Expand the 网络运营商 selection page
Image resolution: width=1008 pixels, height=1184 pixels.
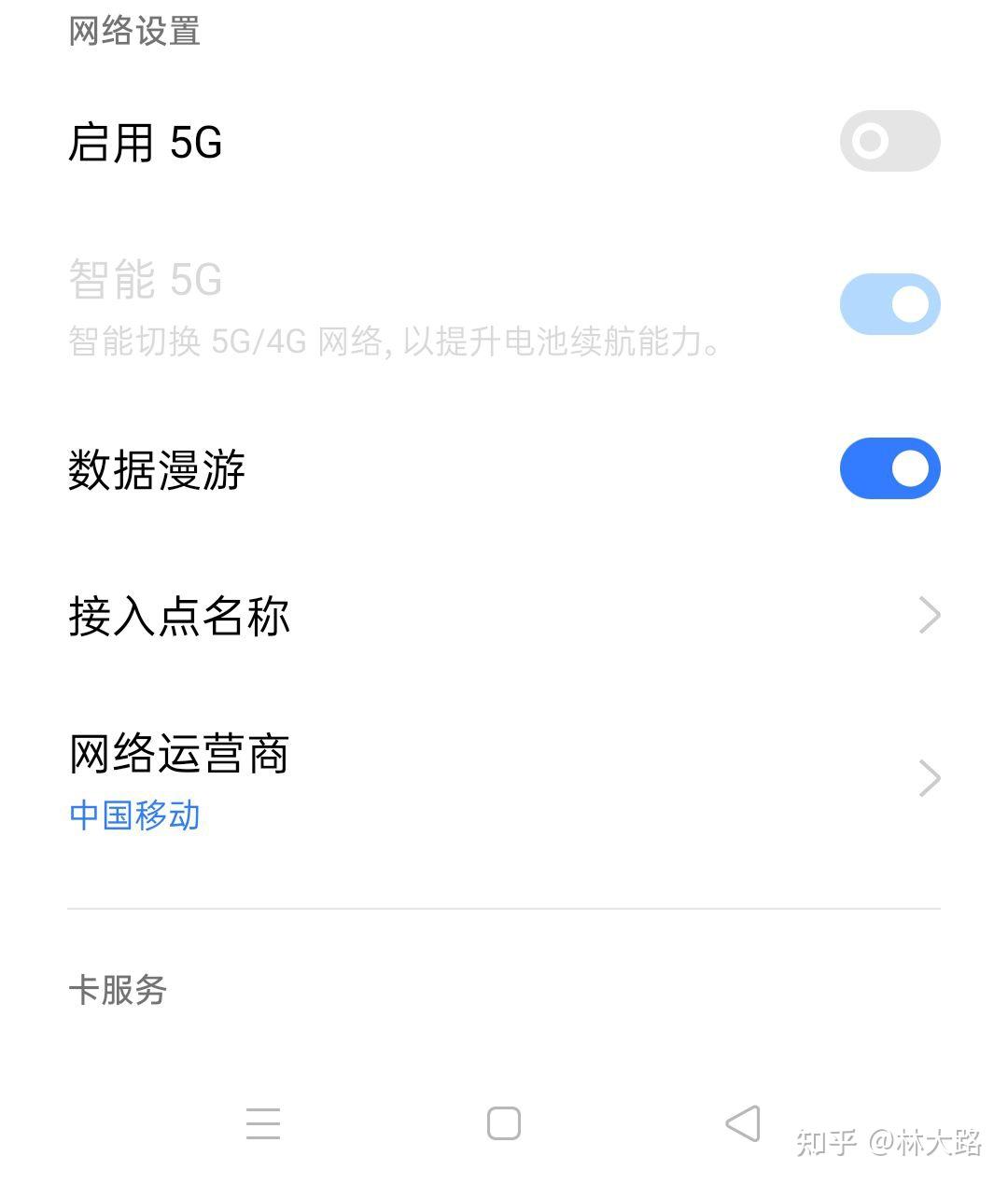(179, 754)
